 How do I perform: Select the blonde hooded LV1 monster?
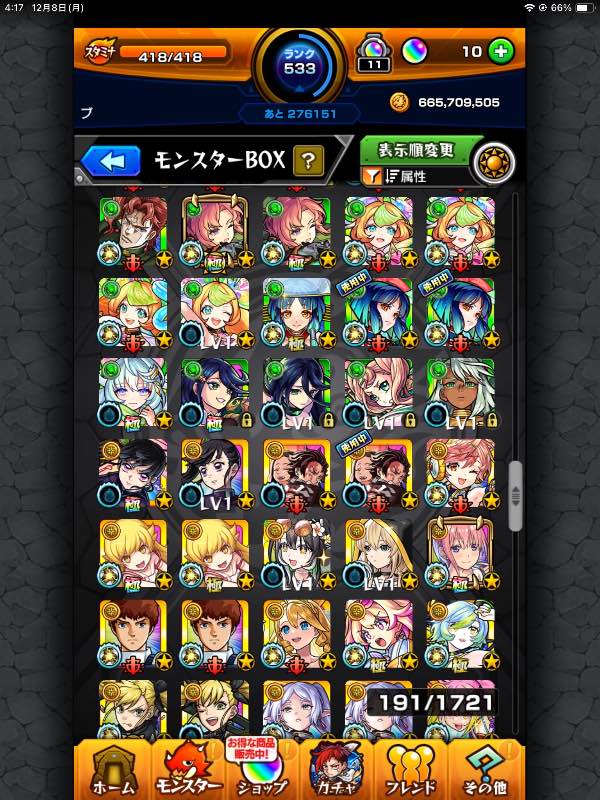(379, 555)
